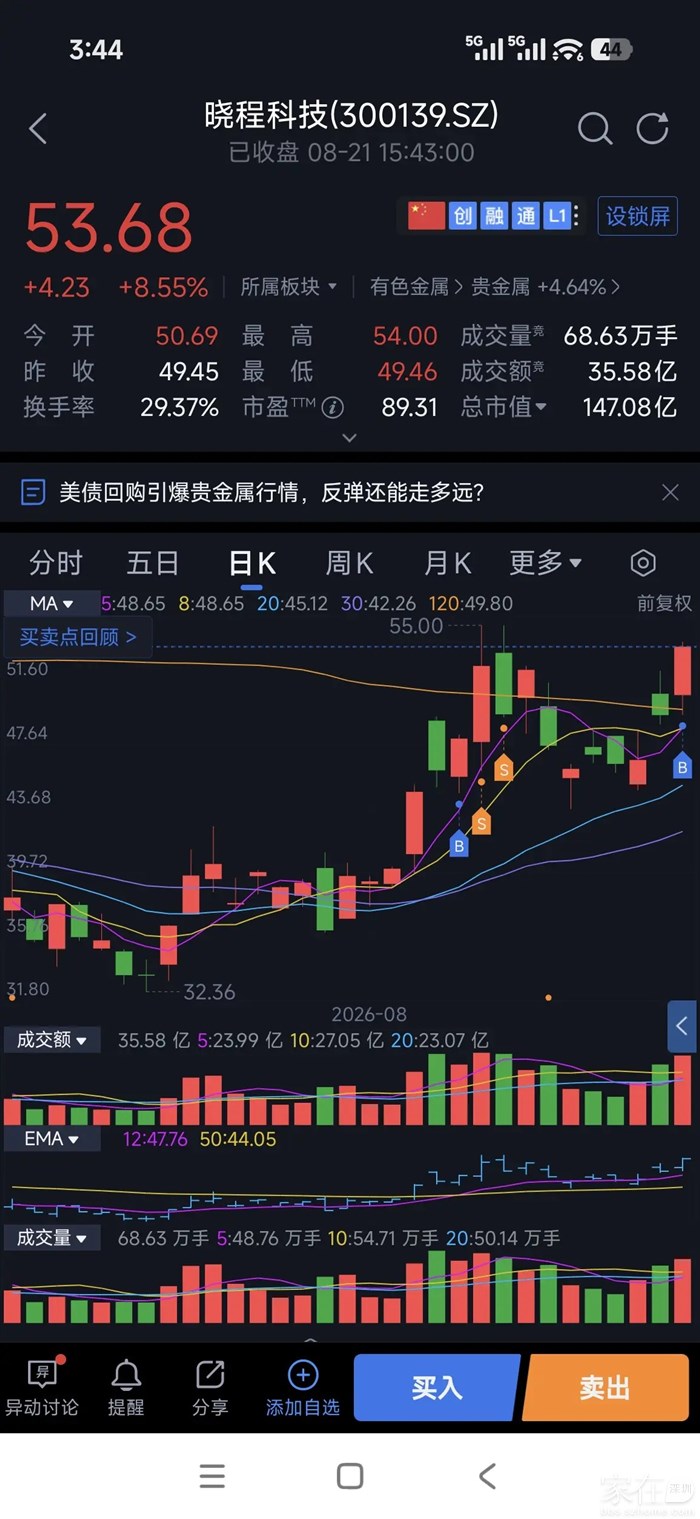Open the stock search icon
The width and height of the screenshot is (700, 1519).
(x=595, y=129)
